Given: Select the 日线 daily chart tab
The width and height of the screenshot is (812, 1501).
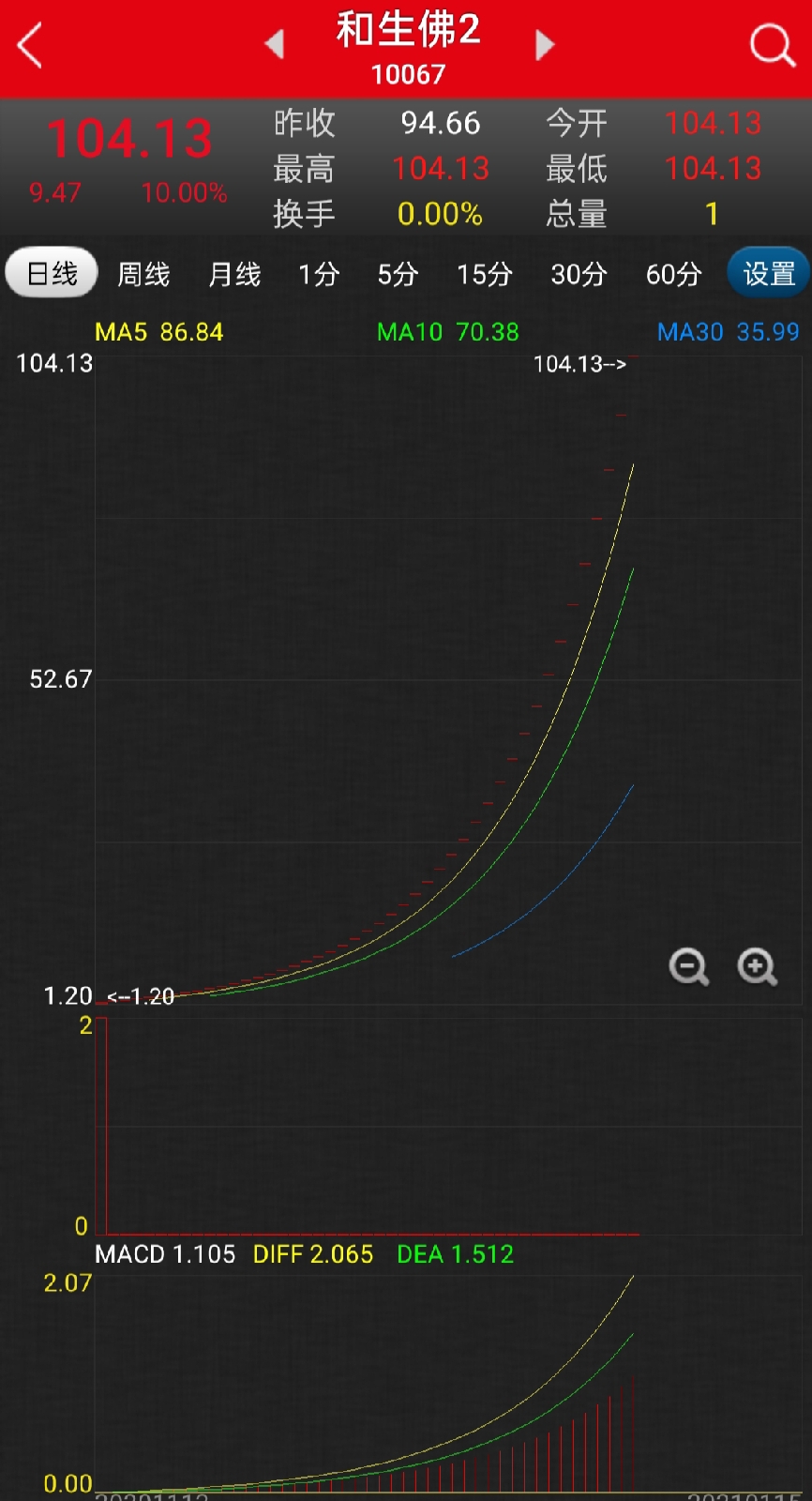Looking at the screenshot, I should [x=52, y=273].
